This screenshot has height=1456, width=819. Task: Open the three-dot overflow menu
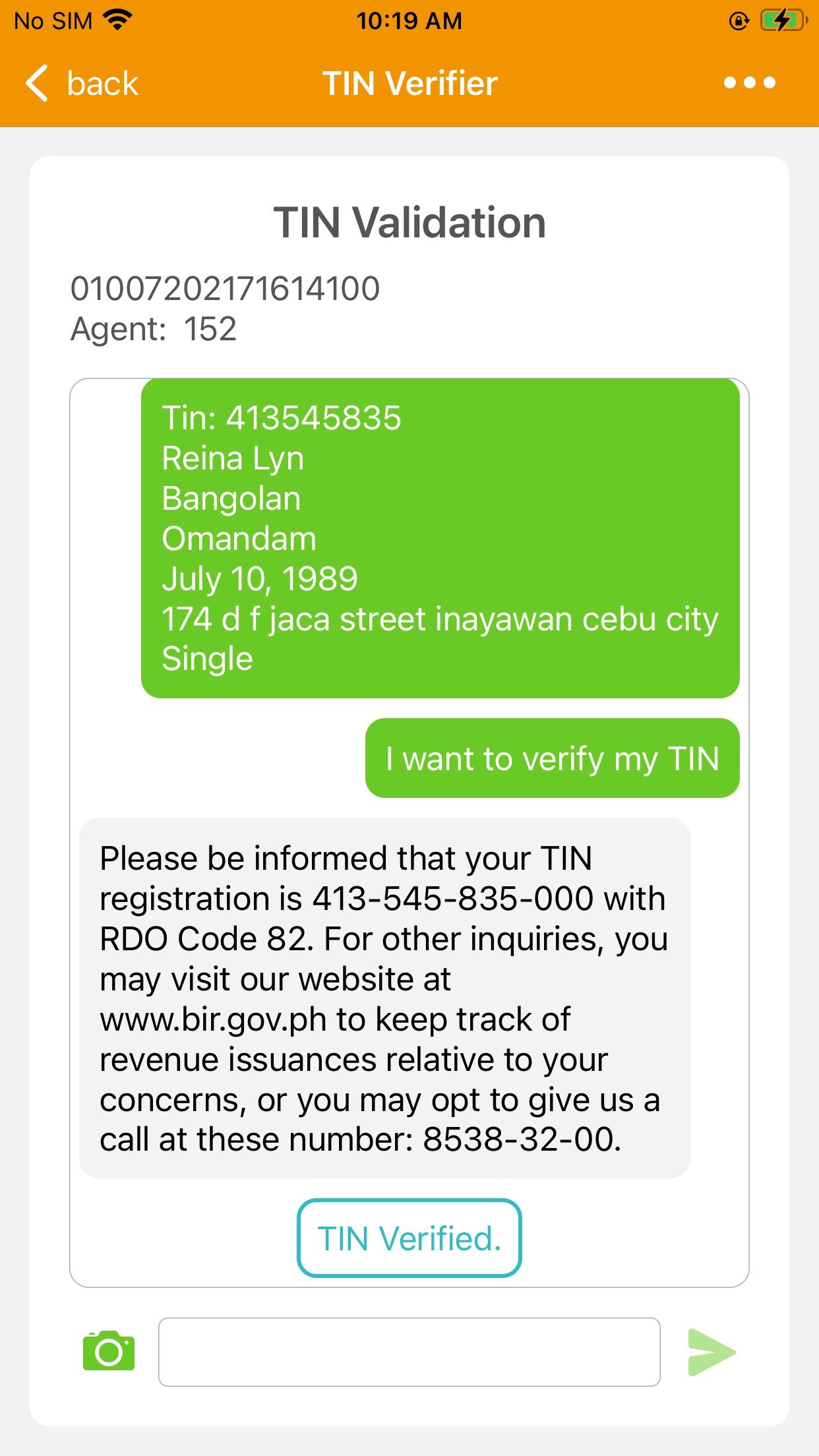coord(749,83)
